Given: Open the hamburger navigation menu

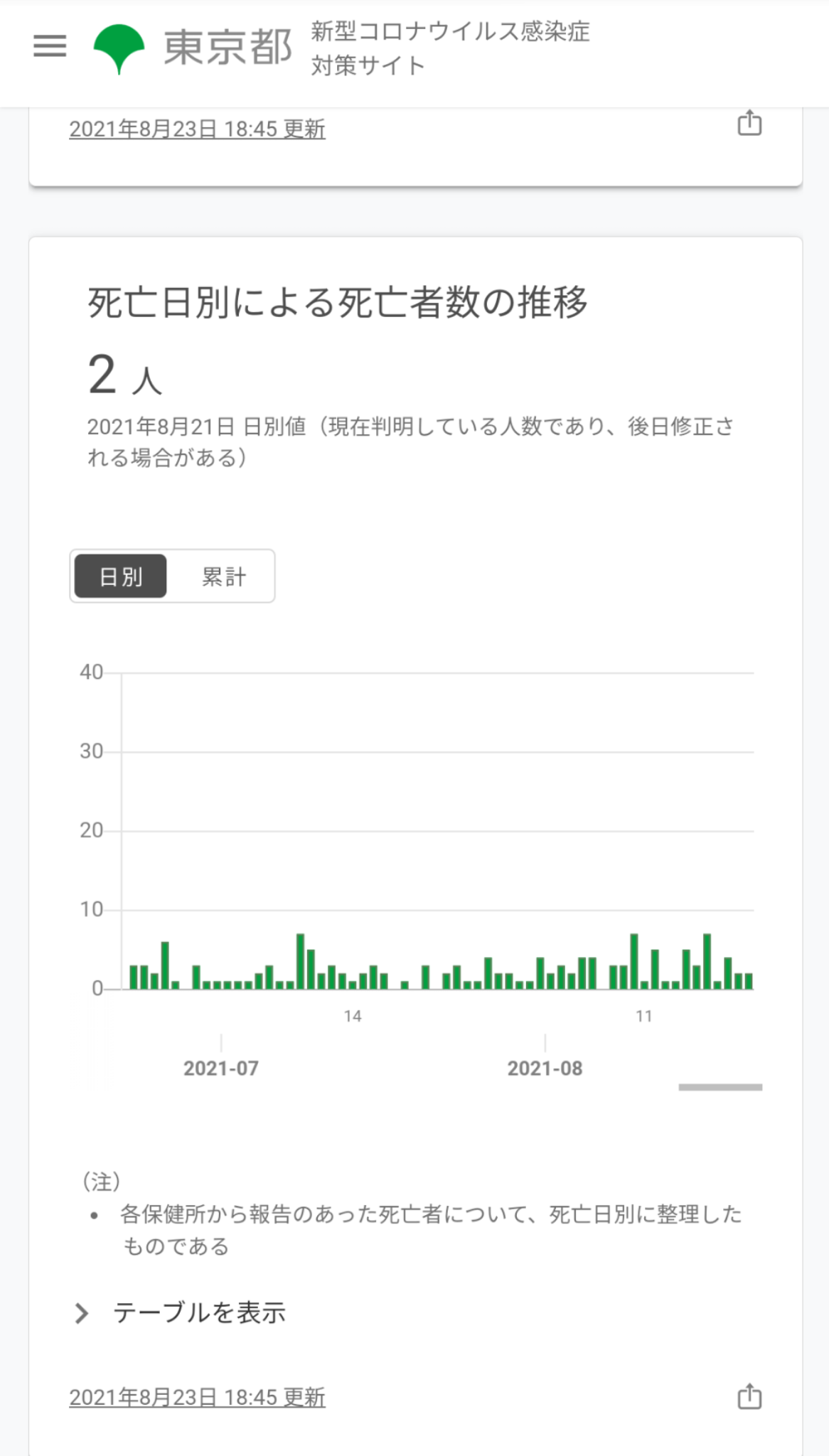Looking at the screenshot, I should click(x=50, y=47).
